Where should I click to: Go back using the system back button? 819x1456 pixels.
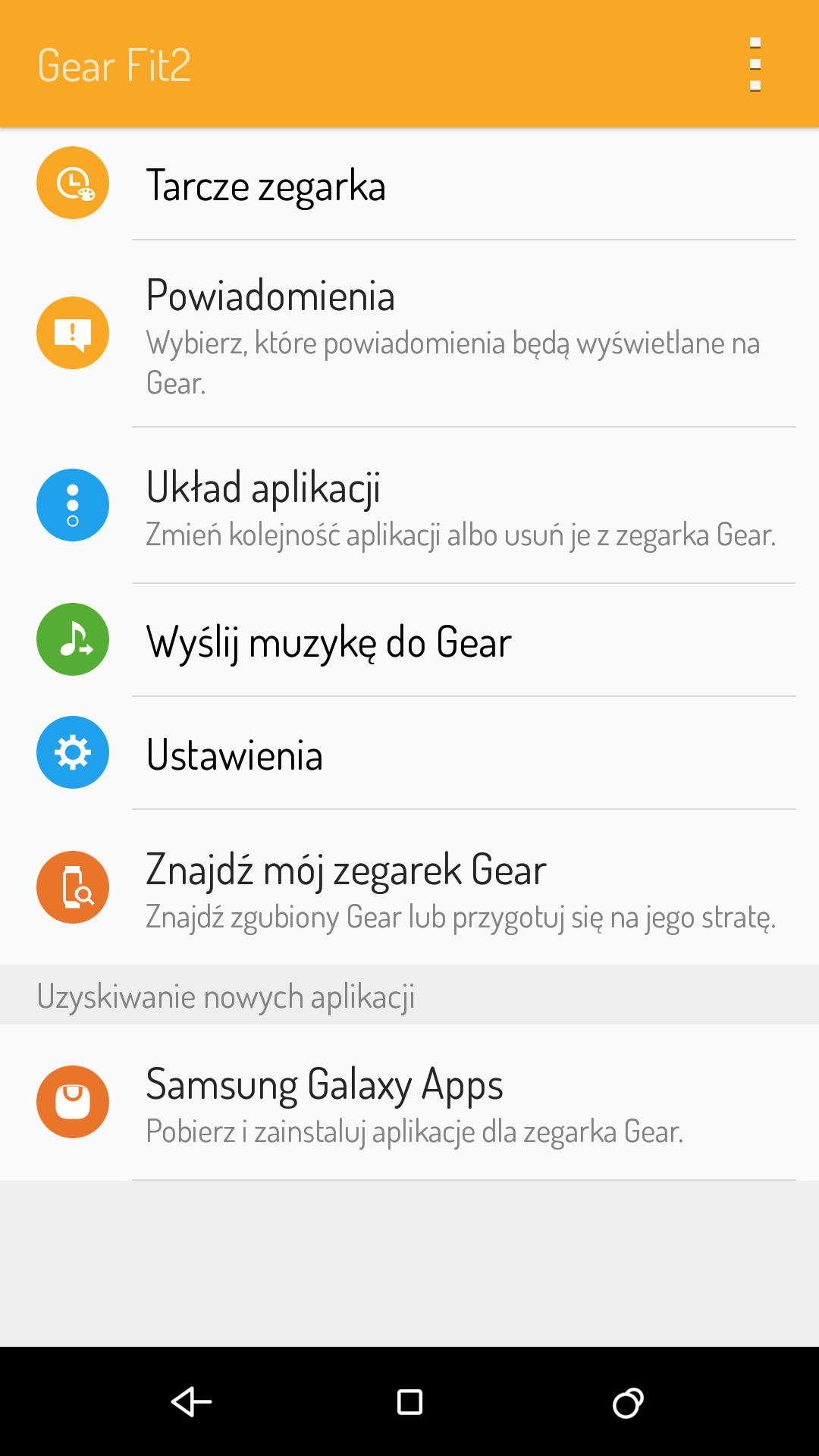coord(191,1402)
